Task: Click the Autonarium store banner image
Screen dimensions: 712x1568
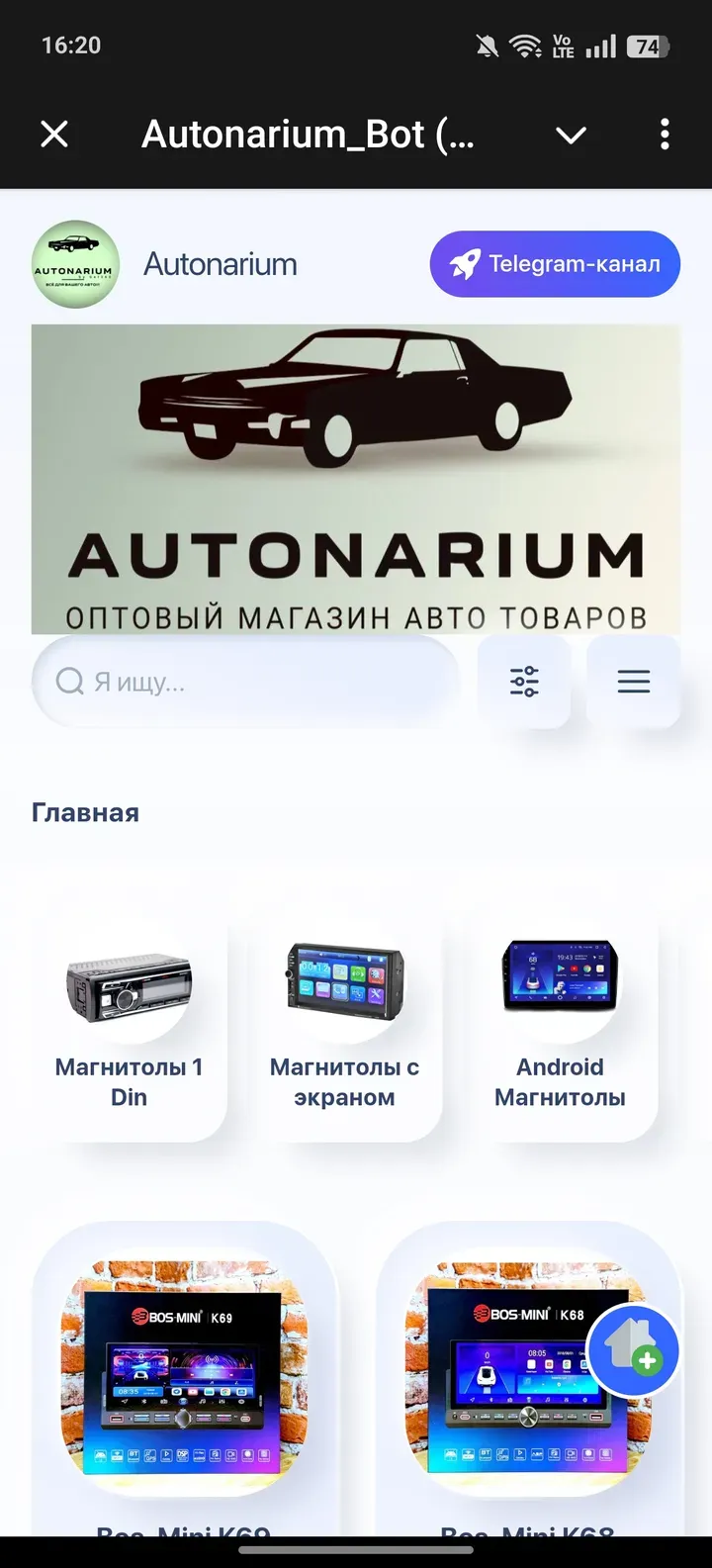Action: (356, 479)
